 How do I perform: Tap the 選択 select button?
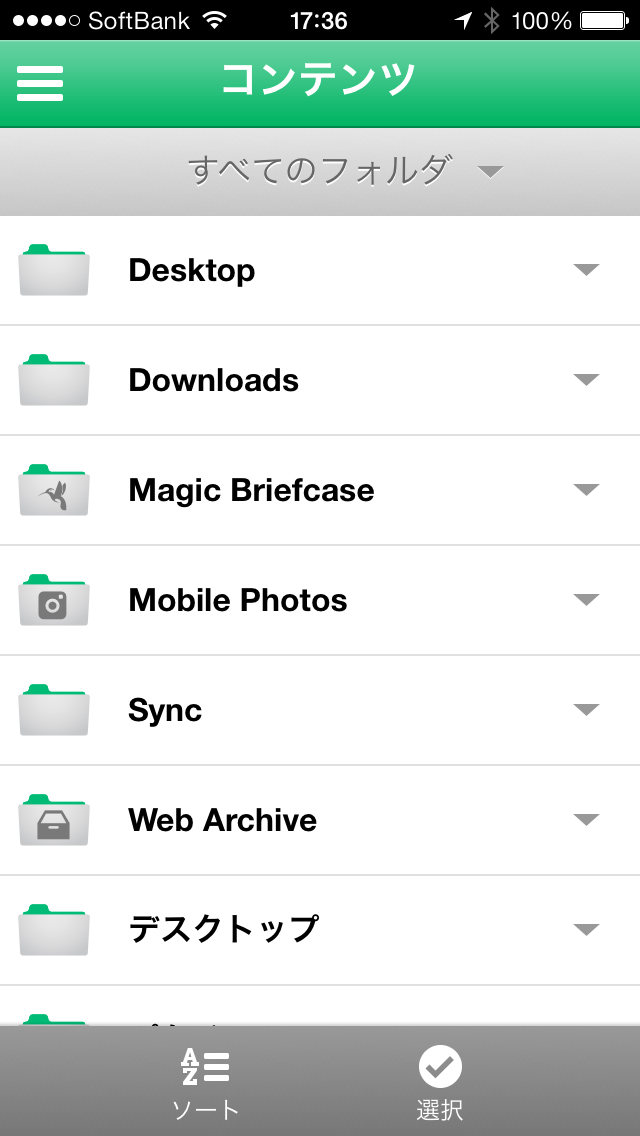(440, 1082)
